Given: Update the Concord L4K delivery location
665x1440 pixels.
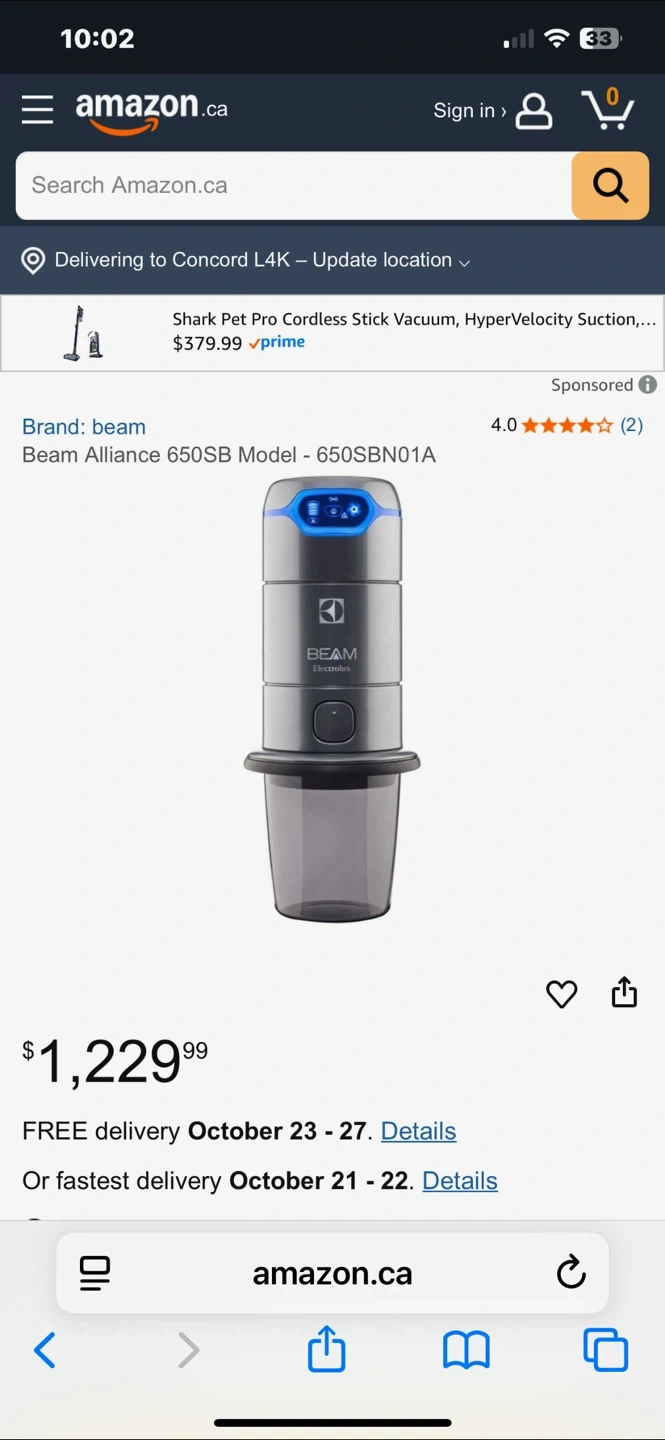Looking at the screenshot, I should (246, 260).
